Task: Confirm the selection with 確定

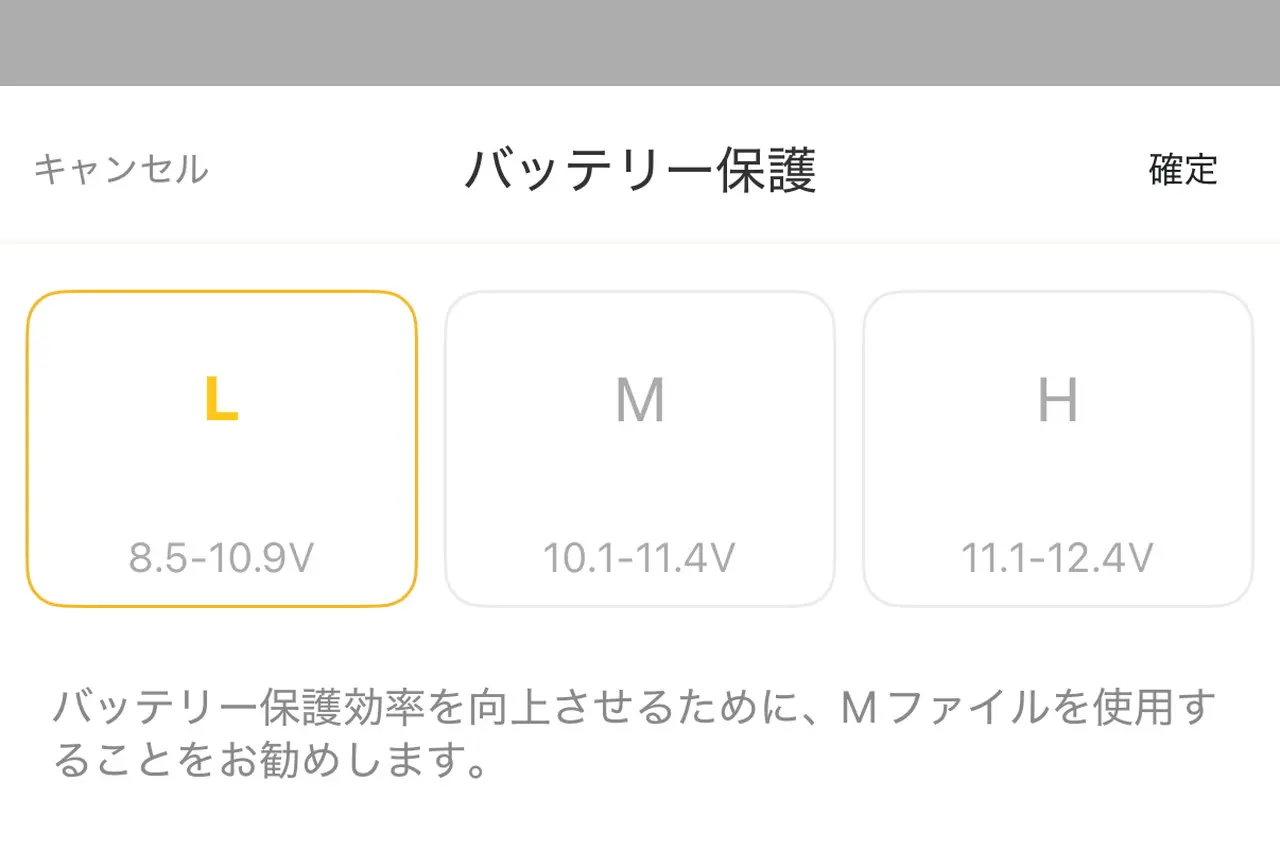Action: (1183, 169)
